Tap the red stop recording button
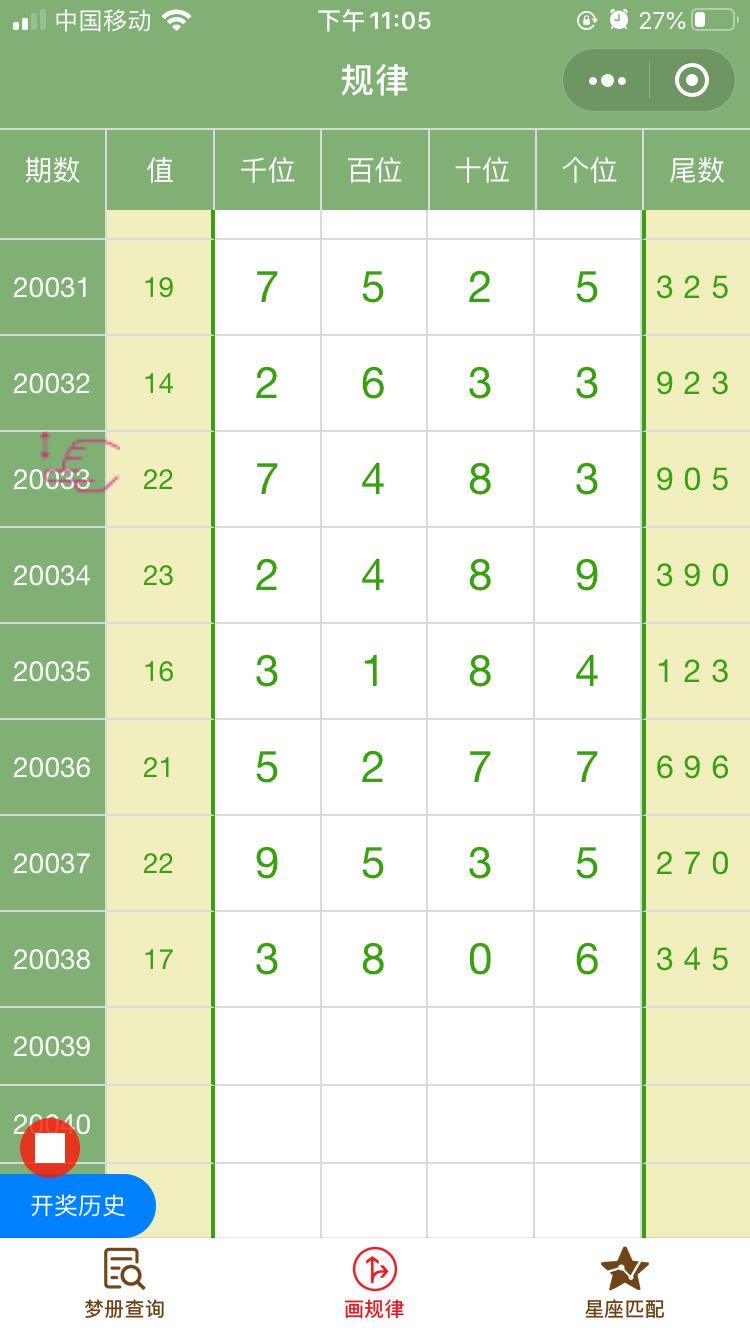Image resolution: width=750 pixels, height=1334 pixels. tap(50, 1148)
